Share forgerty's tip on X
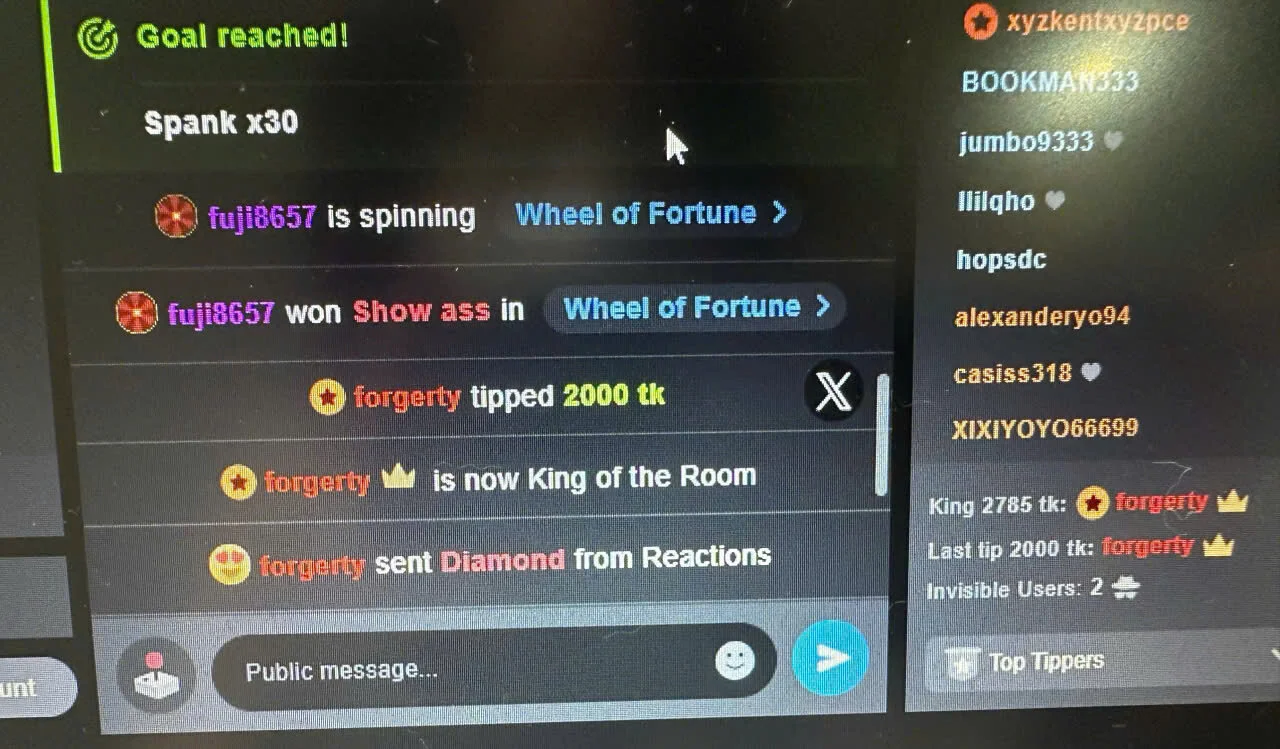 point(833,392)
